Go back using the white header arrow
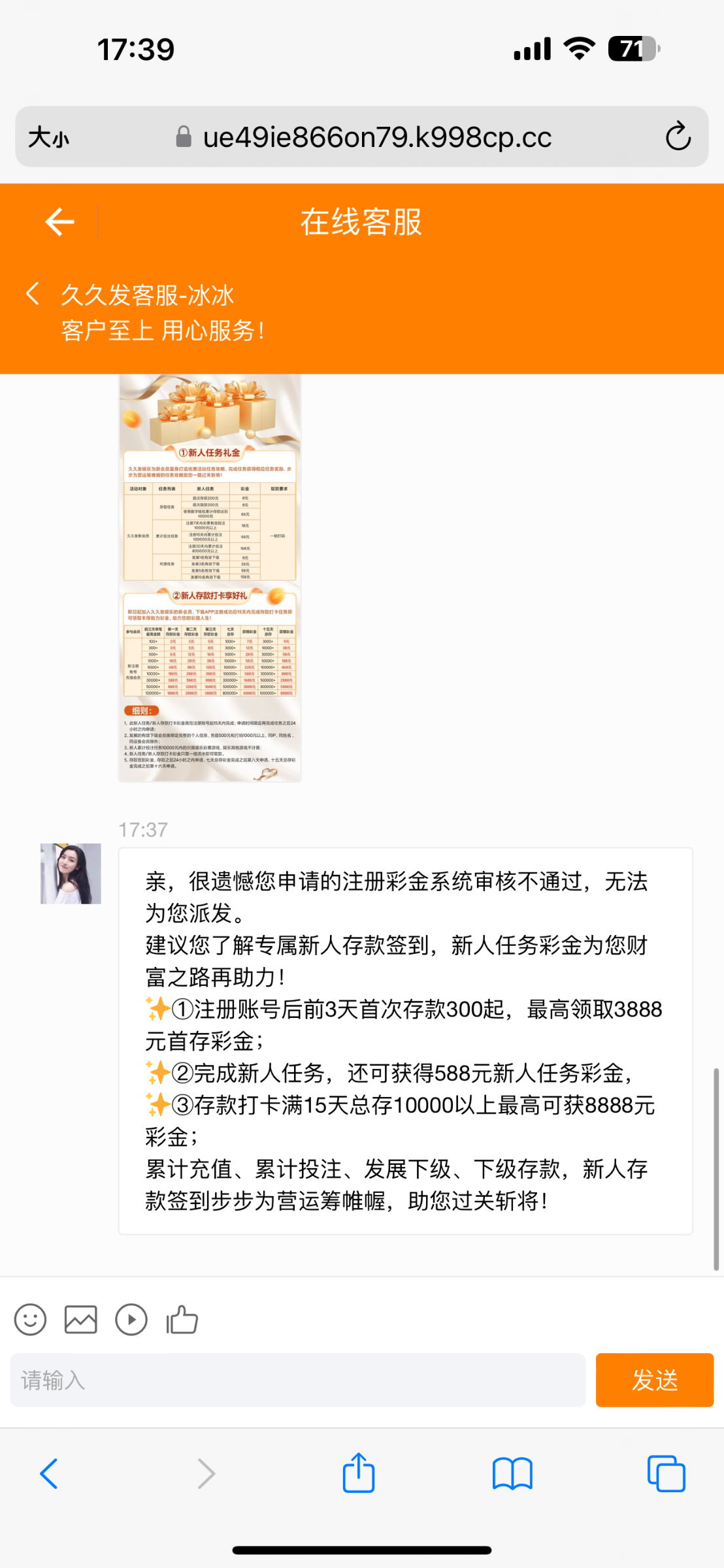The height and width of the screenshot is (1568, 724). [x=59, y=222]
